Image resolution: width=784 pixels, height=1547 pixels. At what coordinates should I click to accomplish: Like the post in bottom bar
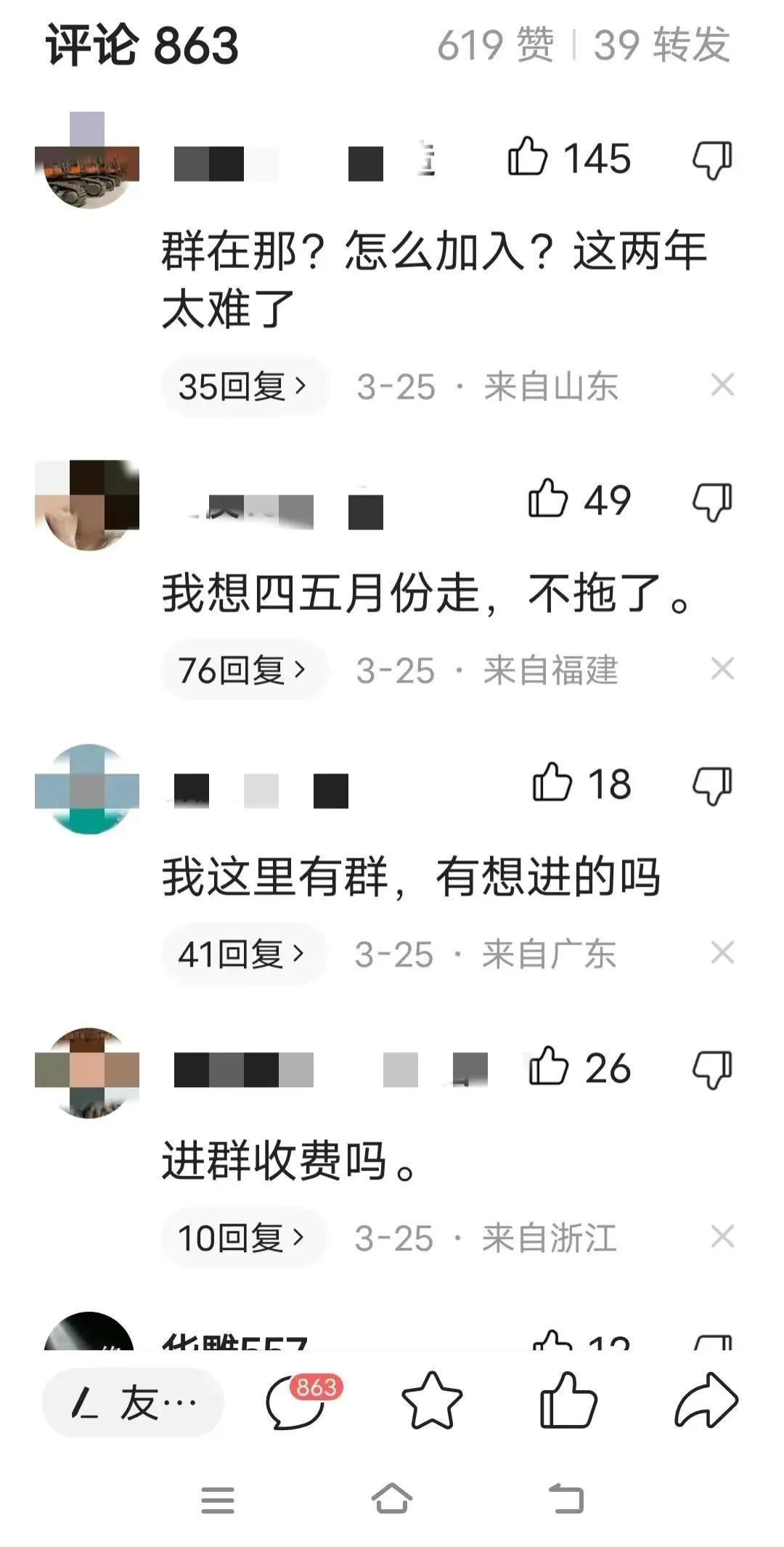568,1401
